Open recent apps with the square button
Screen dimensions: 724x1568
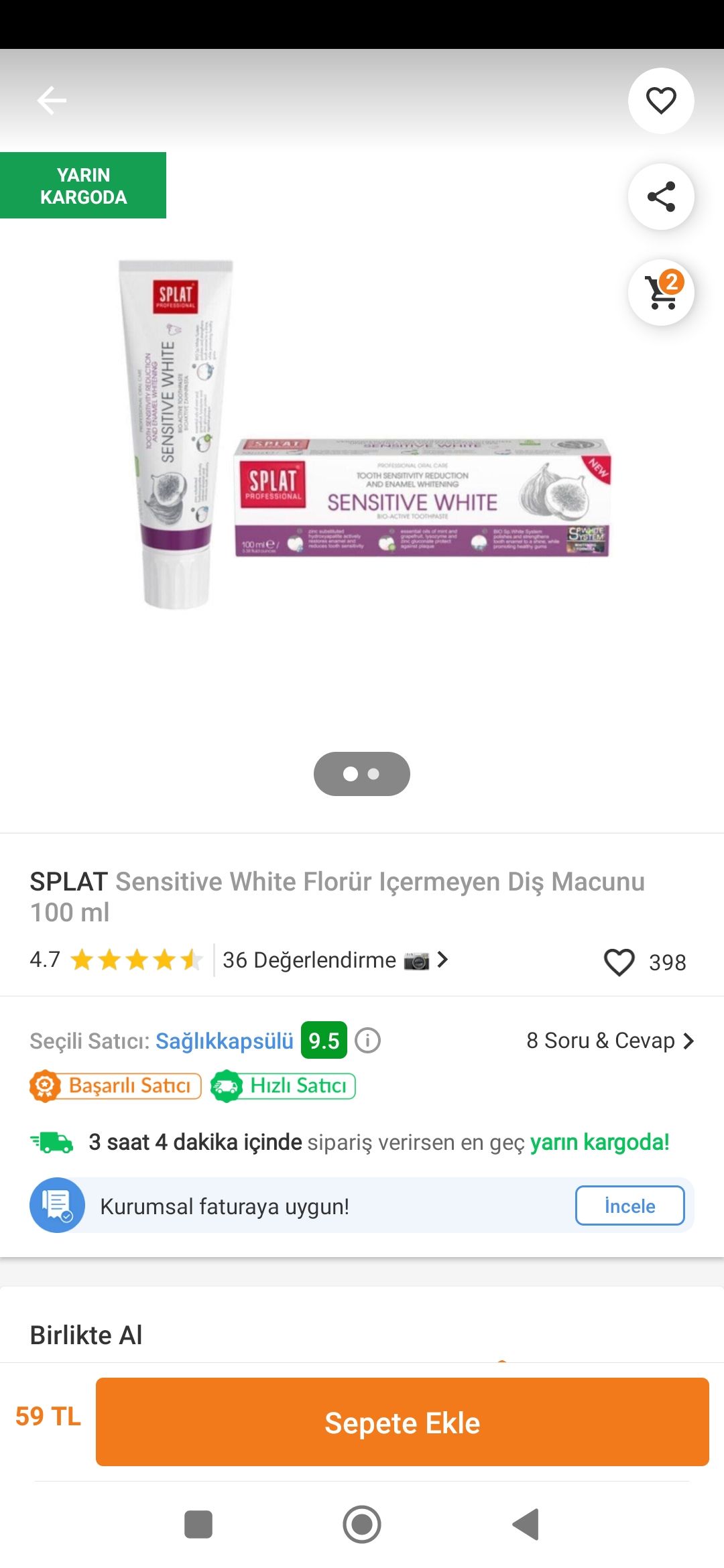tap(198, 1524)
